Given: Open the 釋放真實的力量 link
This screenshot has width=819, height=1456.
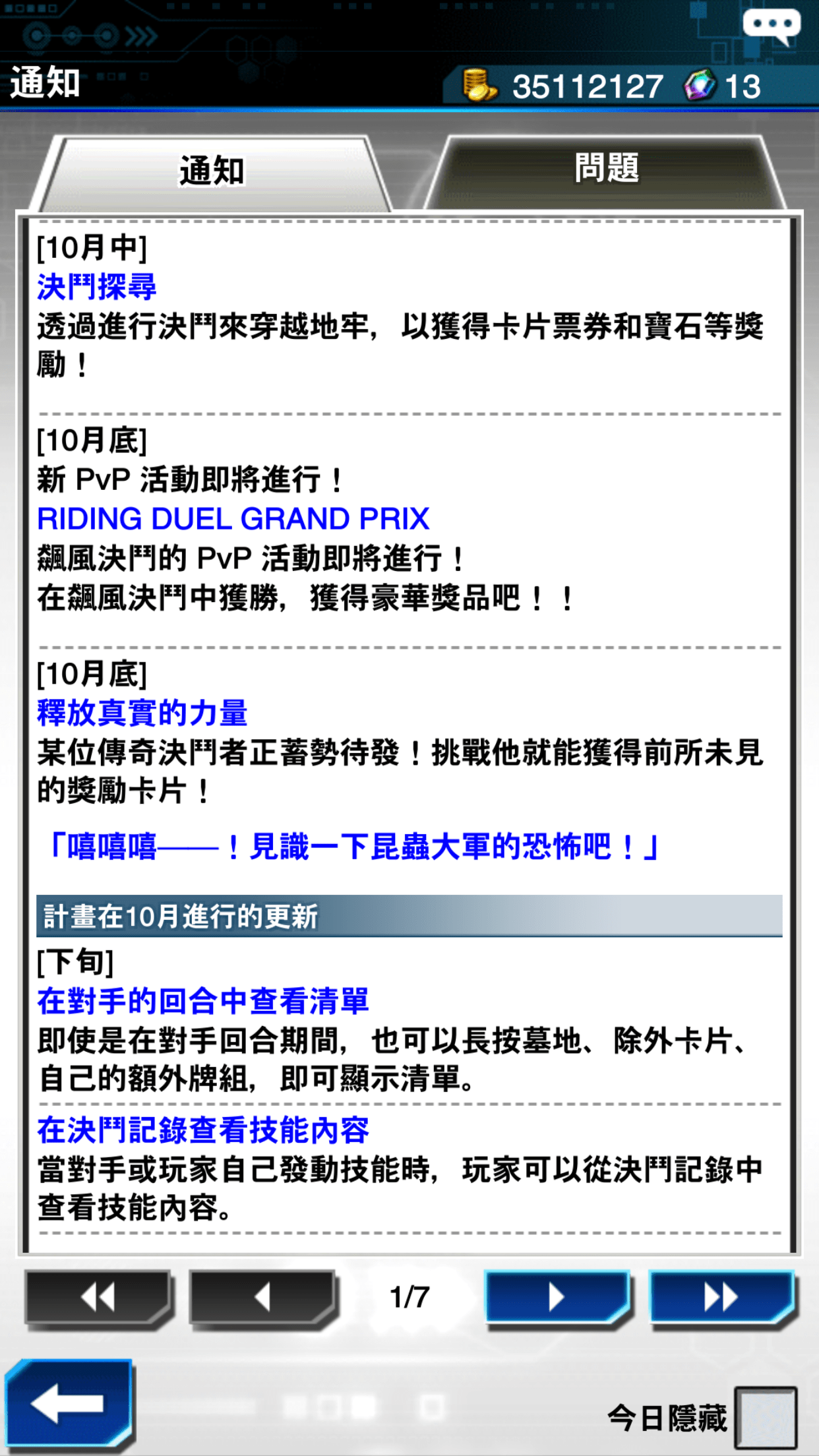Looking at the screenshot, I should [142, 713].
